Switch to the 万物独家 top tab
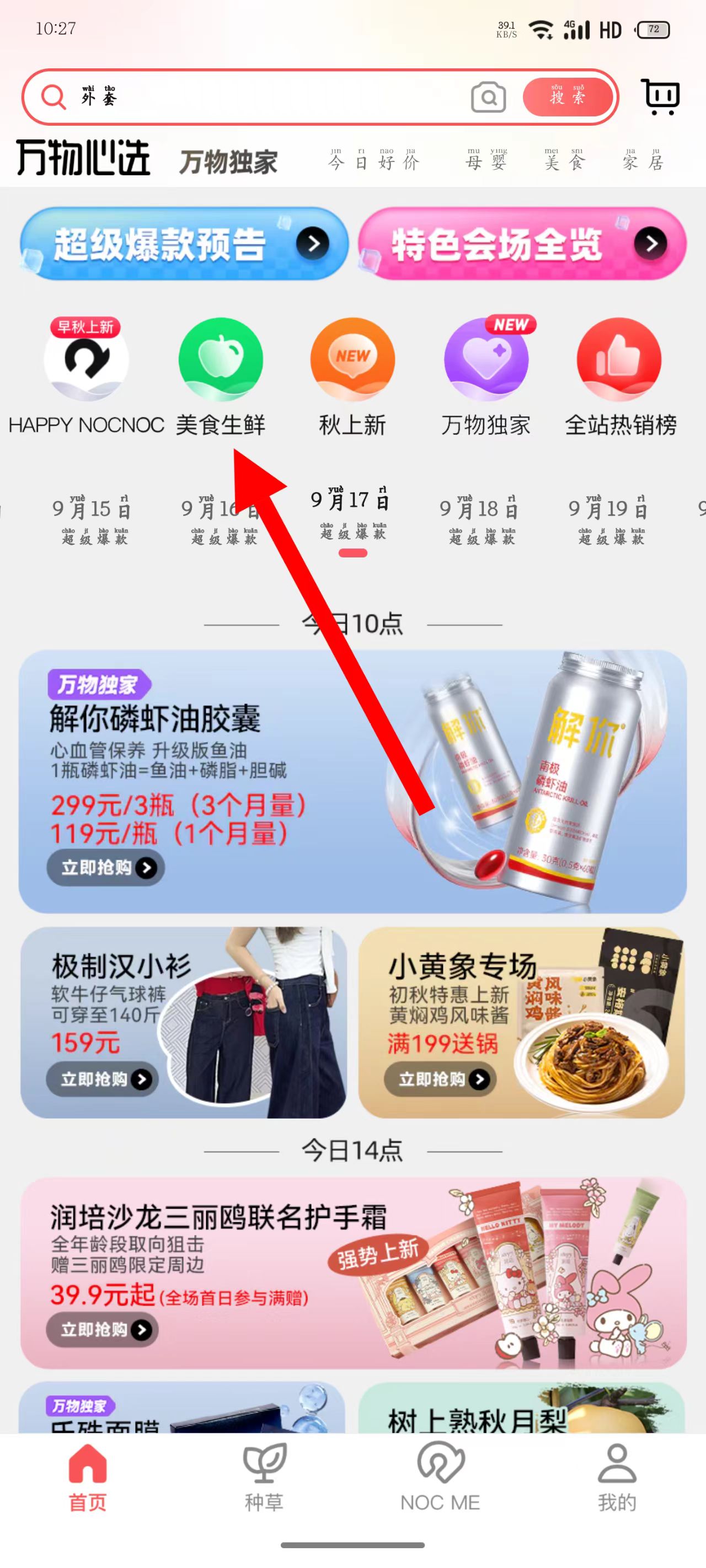This screenshot has width=706, height=1568. [228, 162]
